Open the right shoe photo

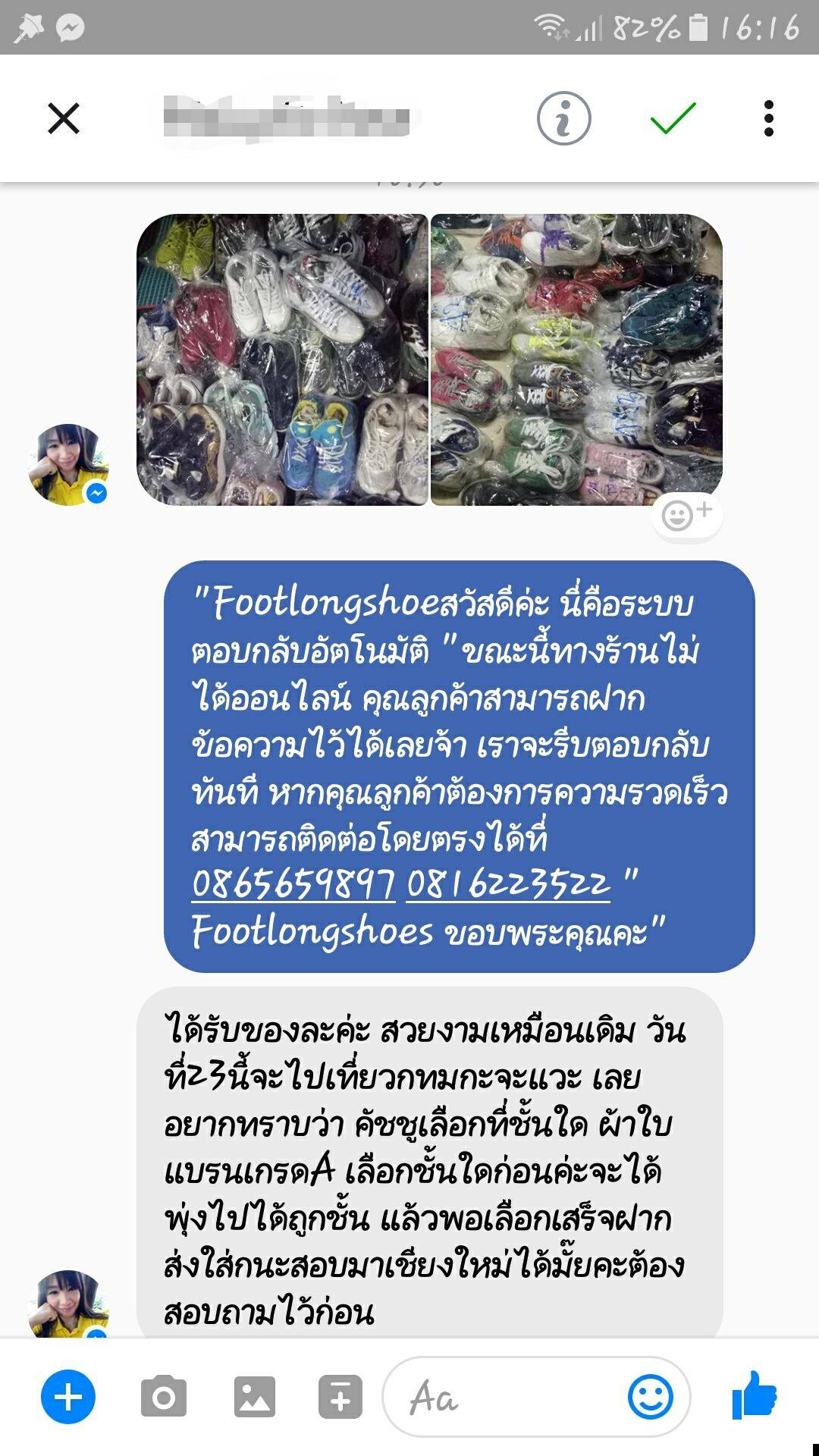(576, 359)
